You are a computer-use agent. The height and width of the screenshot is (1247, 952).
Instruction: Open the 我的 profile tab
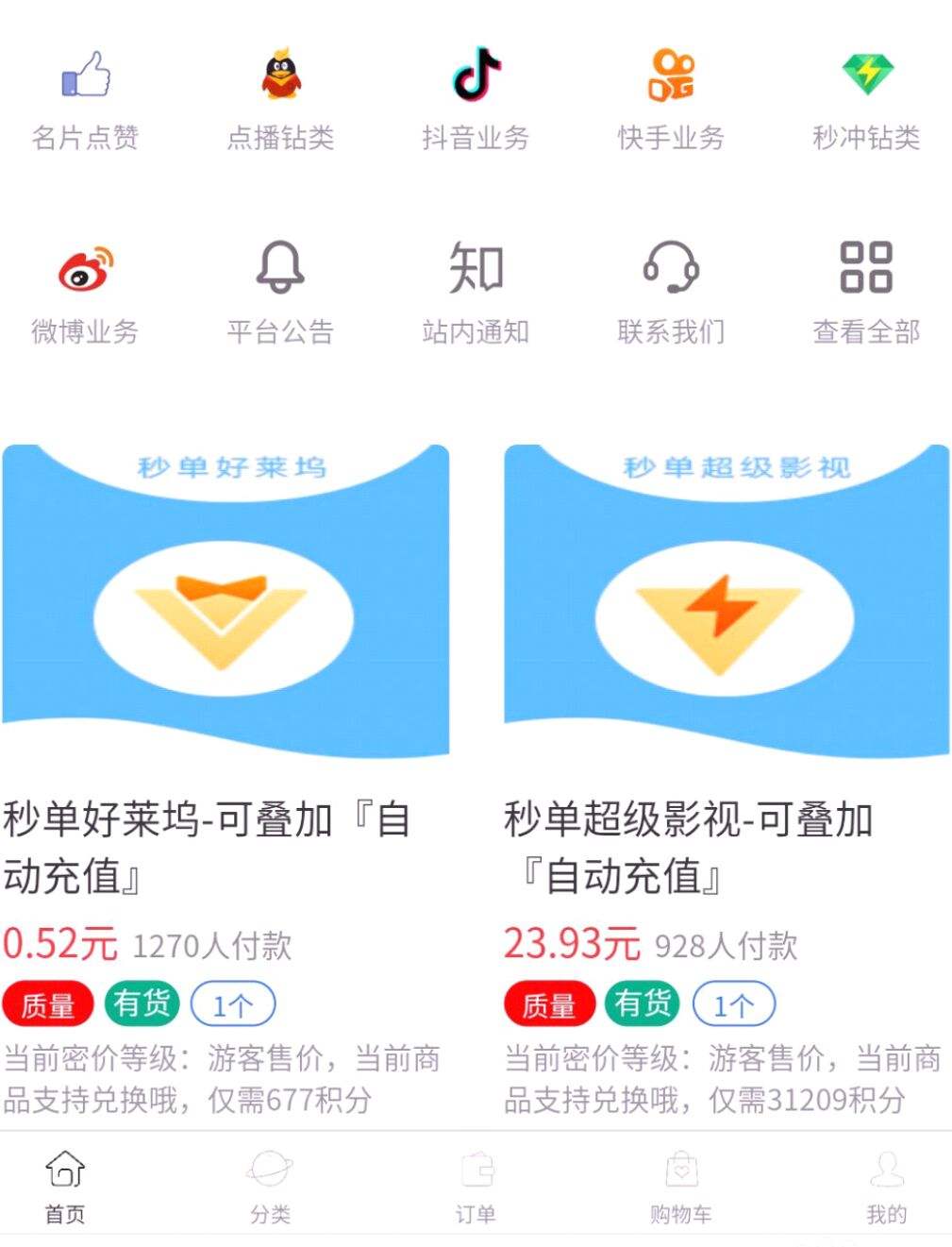point(887,1185)
